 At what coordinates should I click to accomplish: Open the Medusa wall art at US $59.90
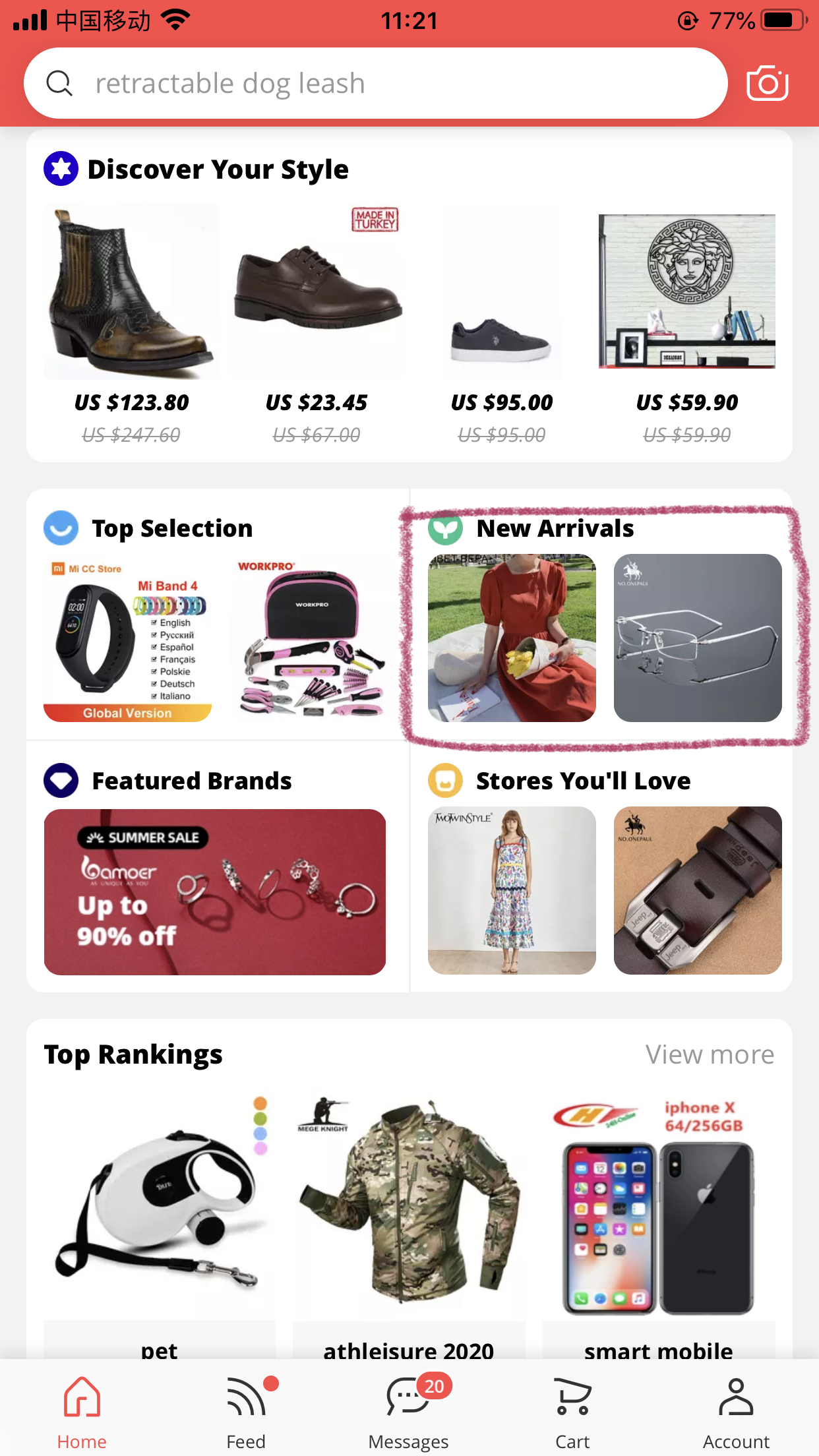[x=686, y=291]
